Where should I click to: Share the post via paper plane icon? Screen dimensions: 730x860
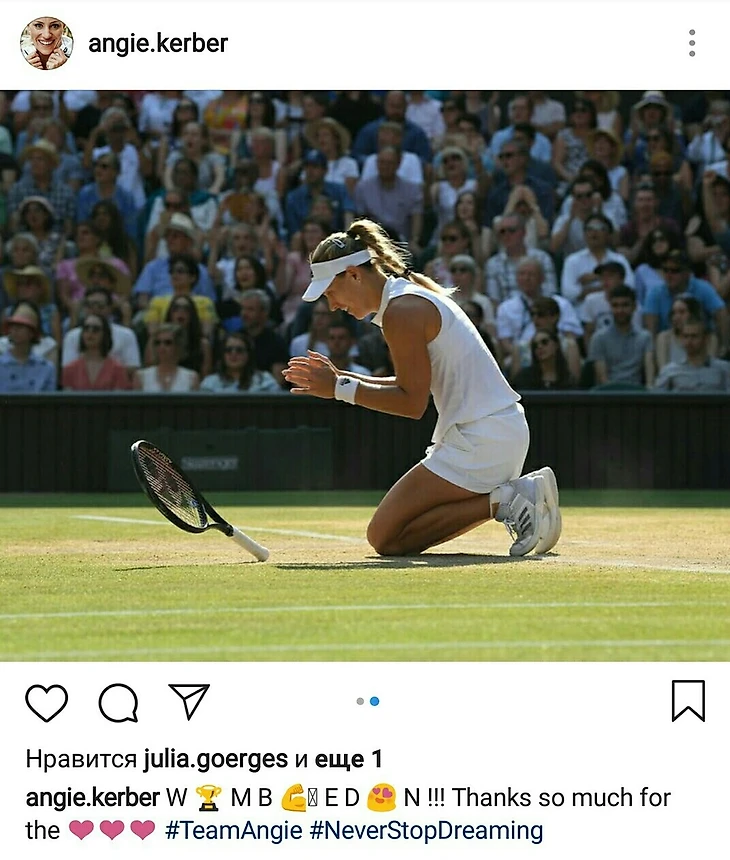click(x=189, y=702)
